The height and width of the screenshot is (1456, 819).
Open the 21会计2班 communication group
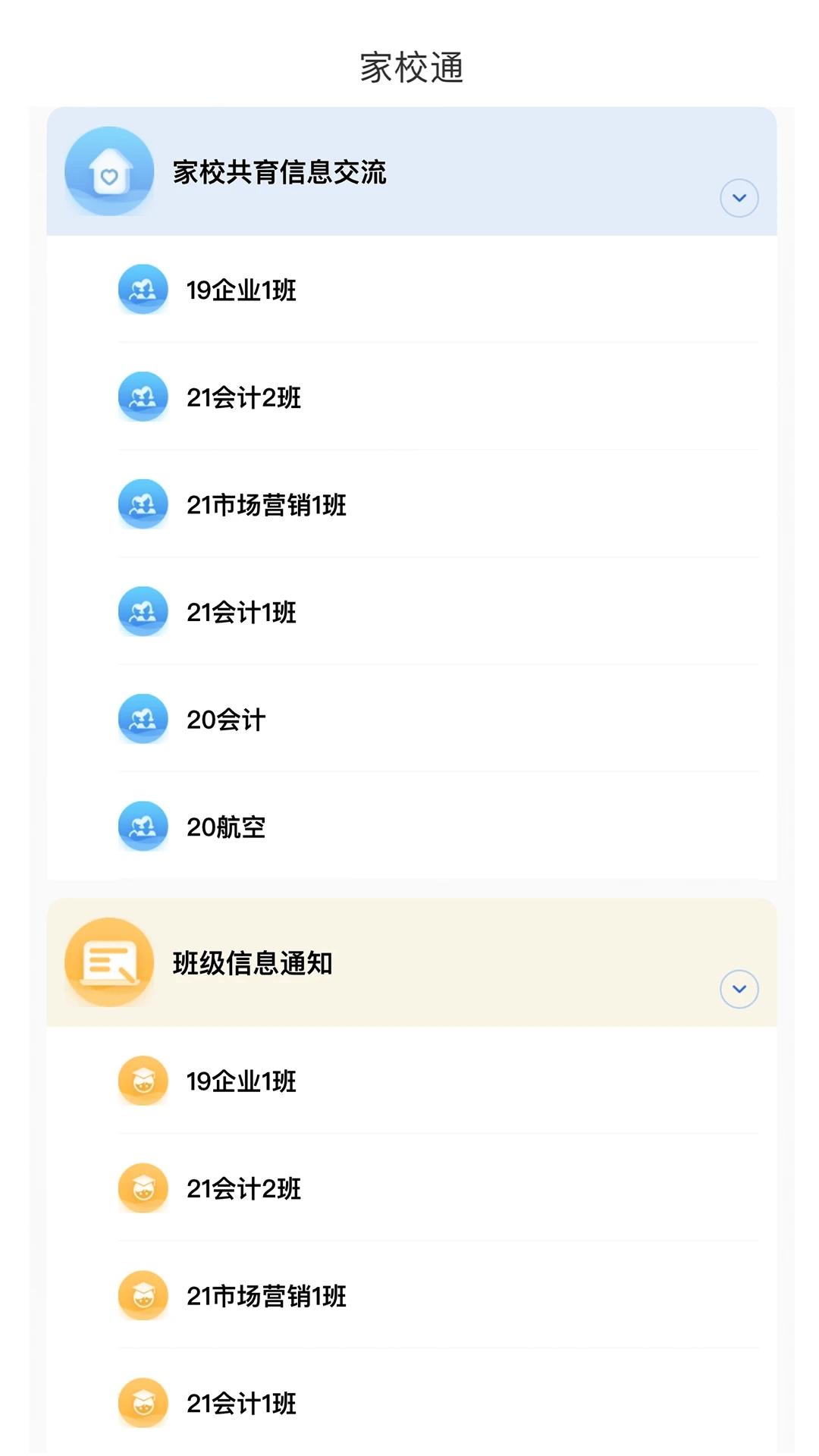click(409, 397)
